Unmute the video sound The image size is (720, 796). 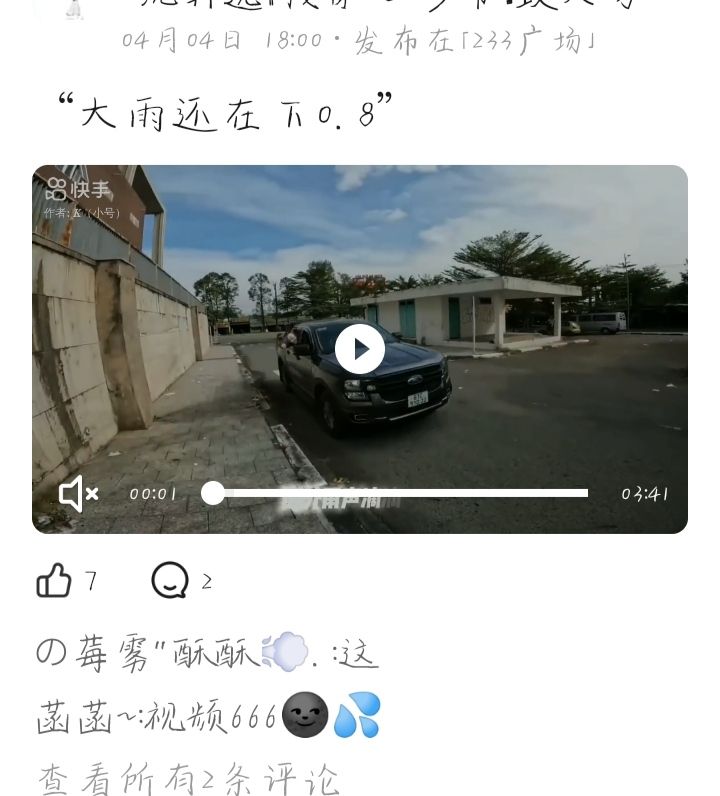78,493
